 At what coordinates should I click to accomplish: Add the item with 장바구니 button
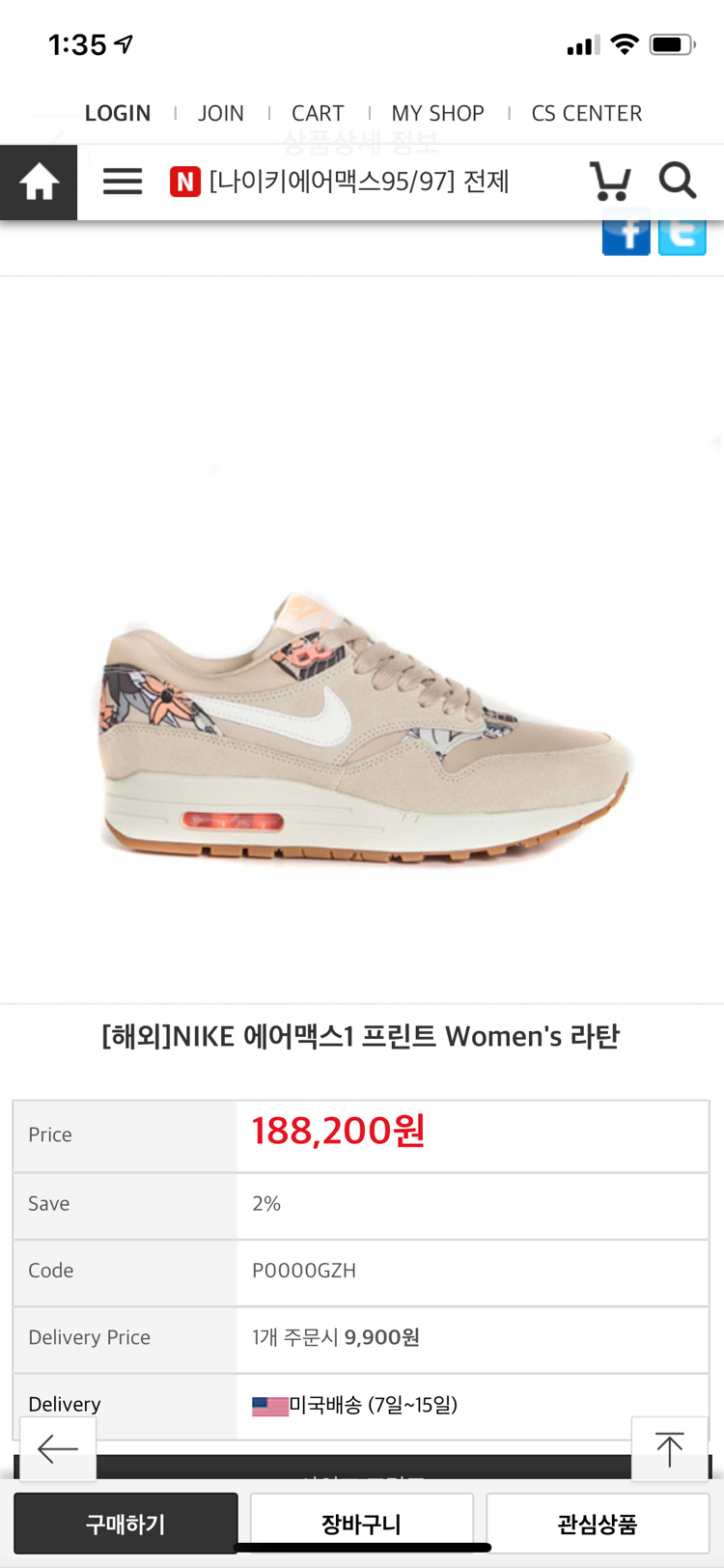point(362,1524)
